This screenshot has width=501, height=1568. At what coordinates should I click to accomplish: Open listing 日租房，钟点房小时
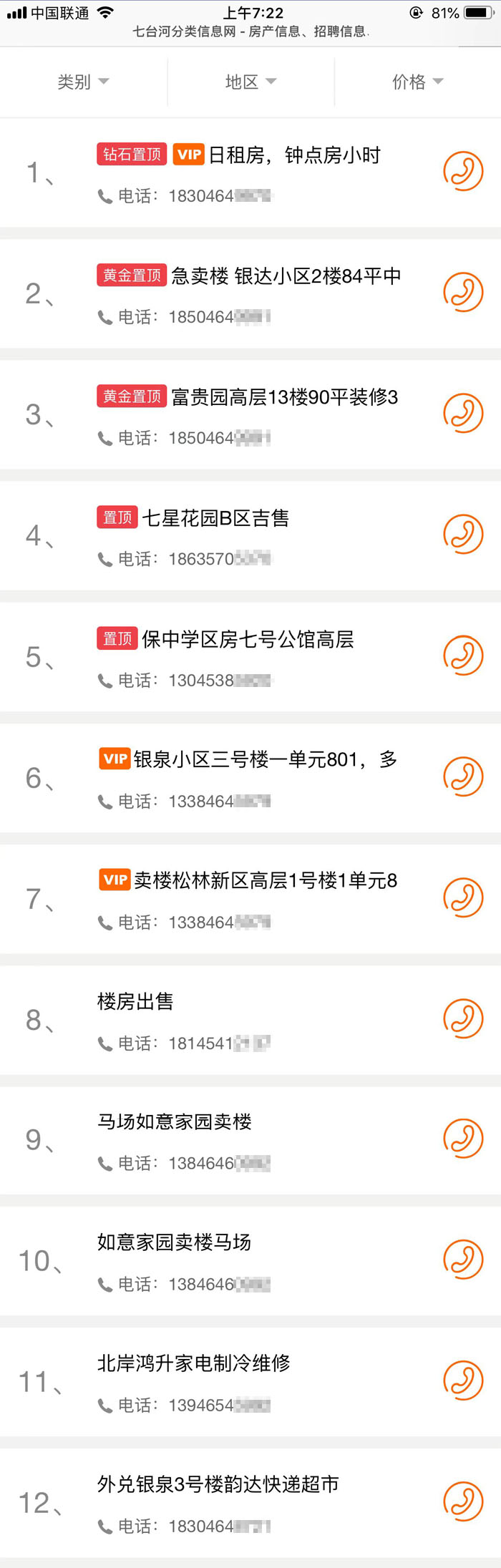(x=293, y=155)
